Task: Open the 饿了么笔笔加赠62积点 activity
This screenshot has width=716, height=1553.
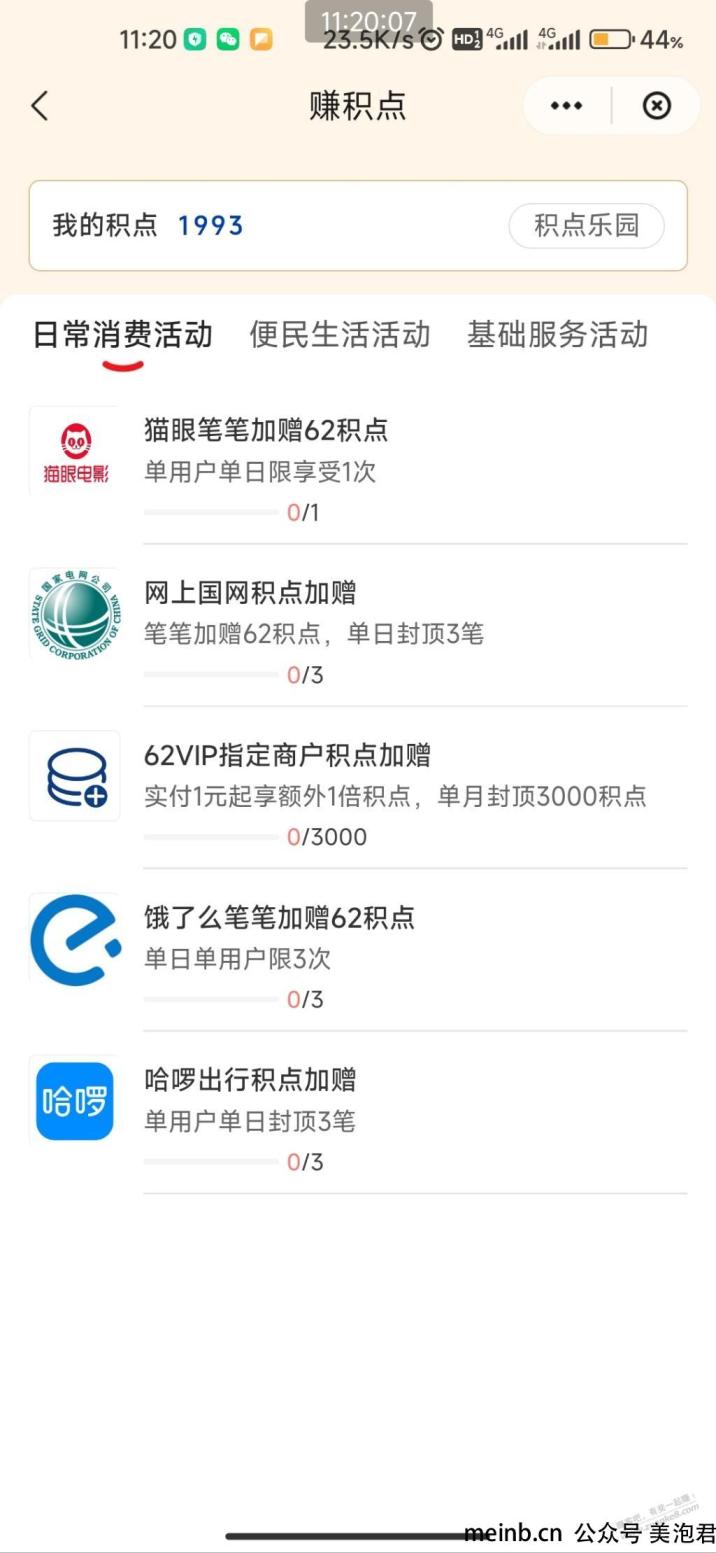Action: pos(358,952)
